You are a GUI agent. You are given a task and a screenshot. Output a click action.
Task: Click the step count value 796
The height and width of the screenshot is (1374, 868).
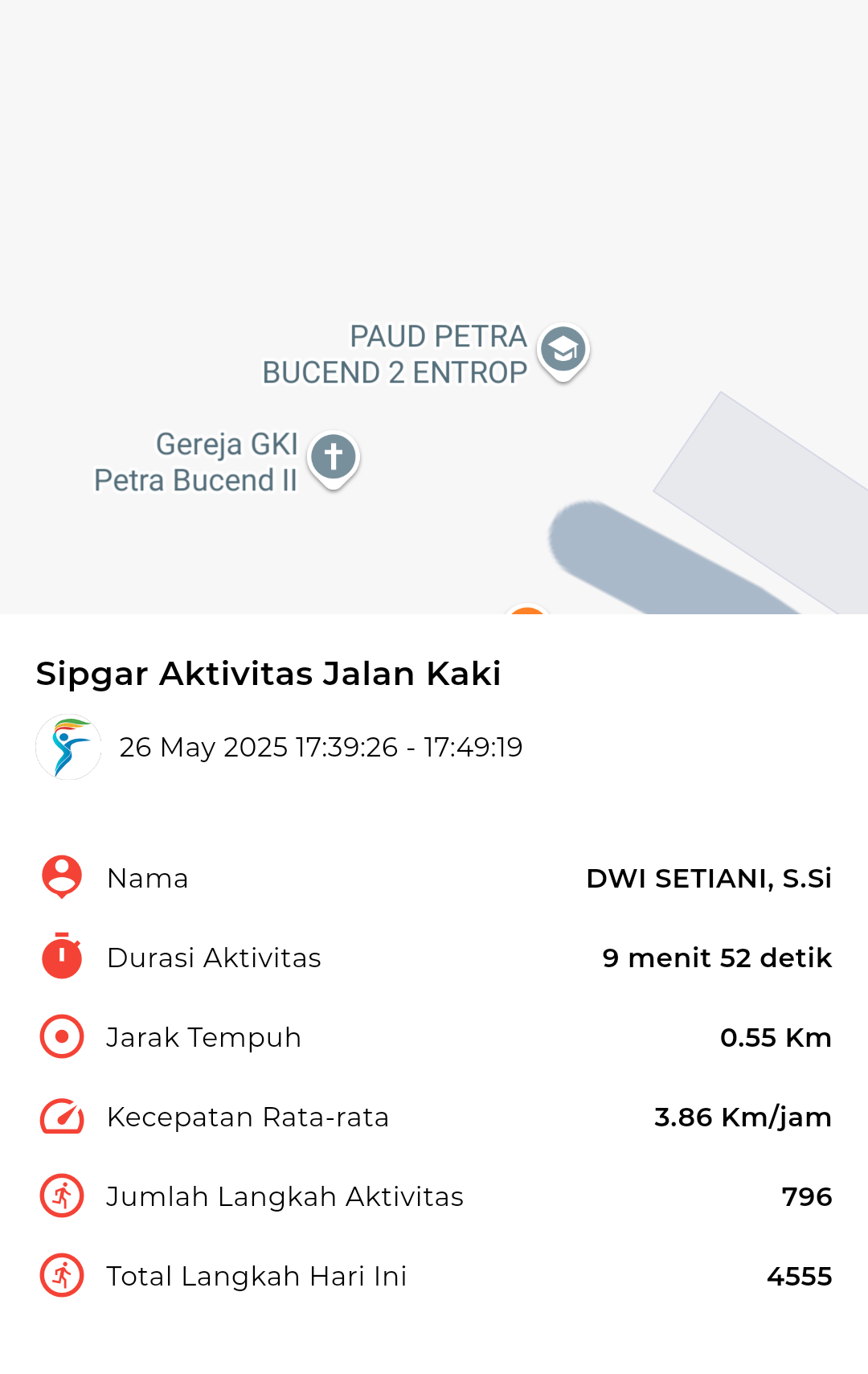pos(807,1196)
